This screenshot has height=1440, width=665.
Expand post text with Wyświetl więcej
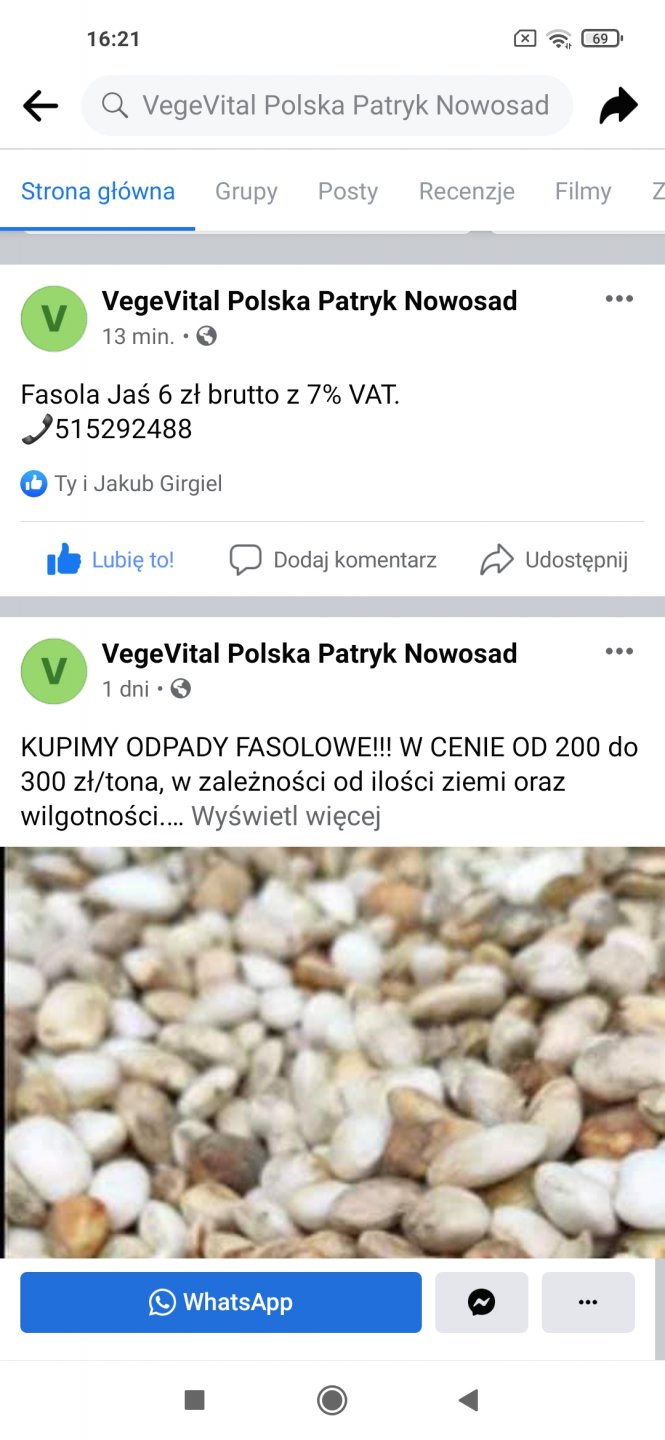286,817
